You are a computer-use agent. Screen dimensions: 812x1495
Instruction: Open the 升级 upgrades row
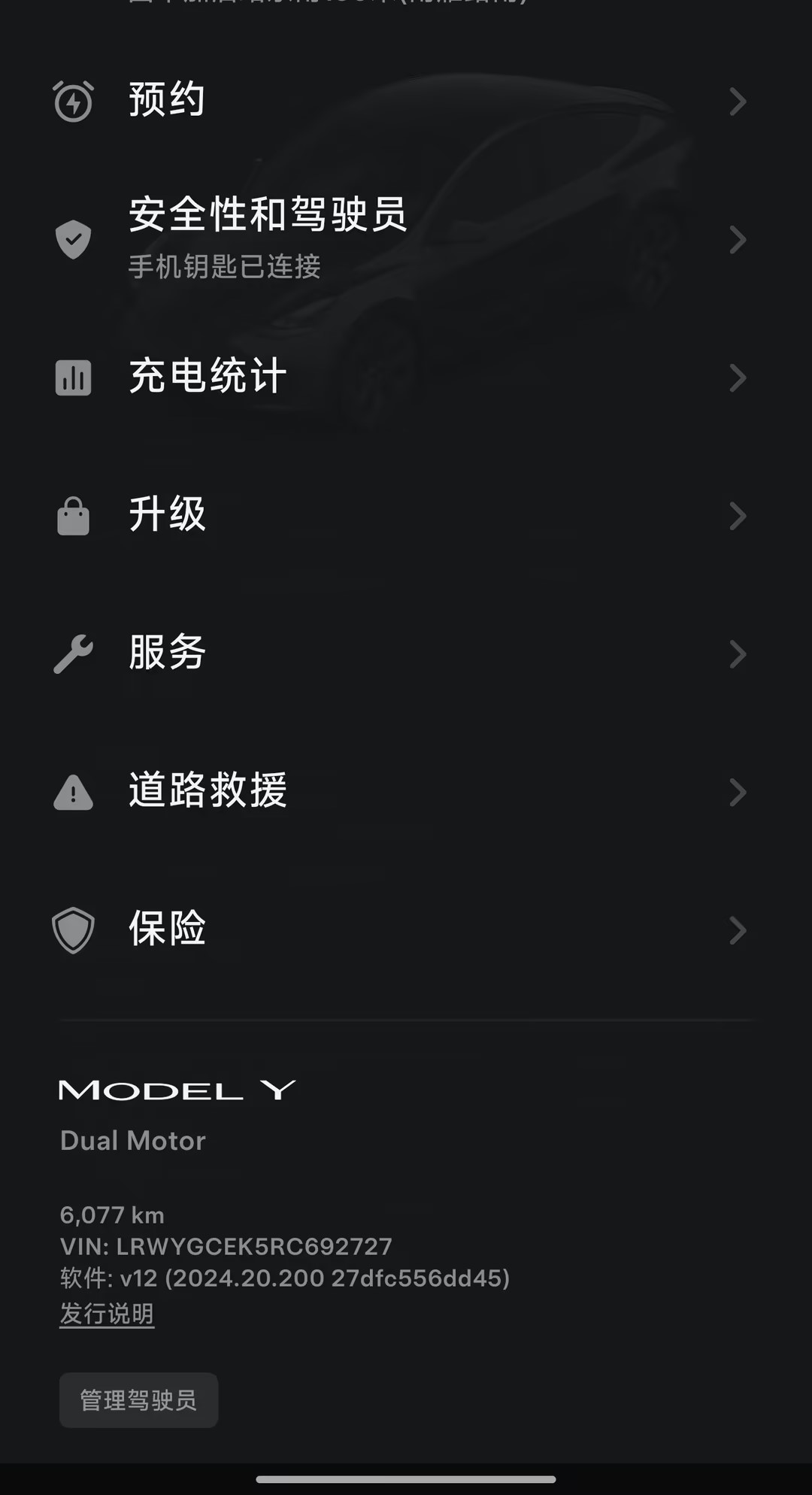click(406, 515)
